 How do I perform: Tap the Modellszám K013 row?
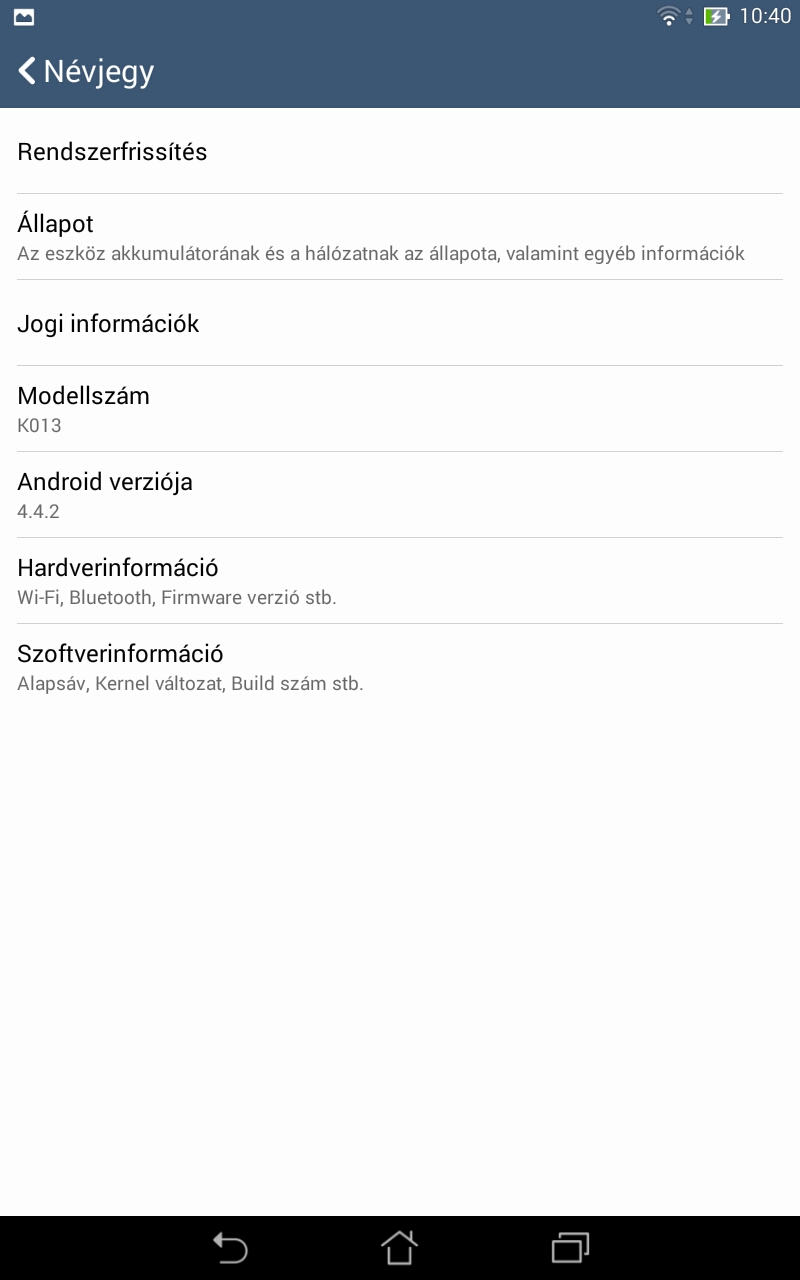pyautogui.click(x=400, y=409)
